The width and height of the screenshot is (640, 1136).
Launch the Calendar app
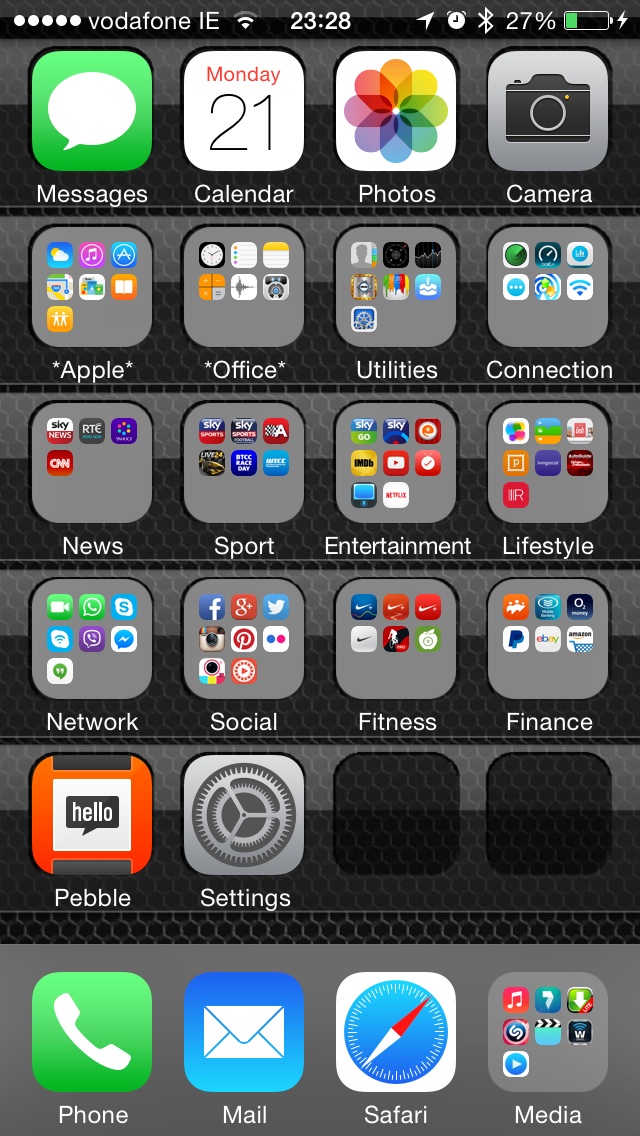click(244, 111)
